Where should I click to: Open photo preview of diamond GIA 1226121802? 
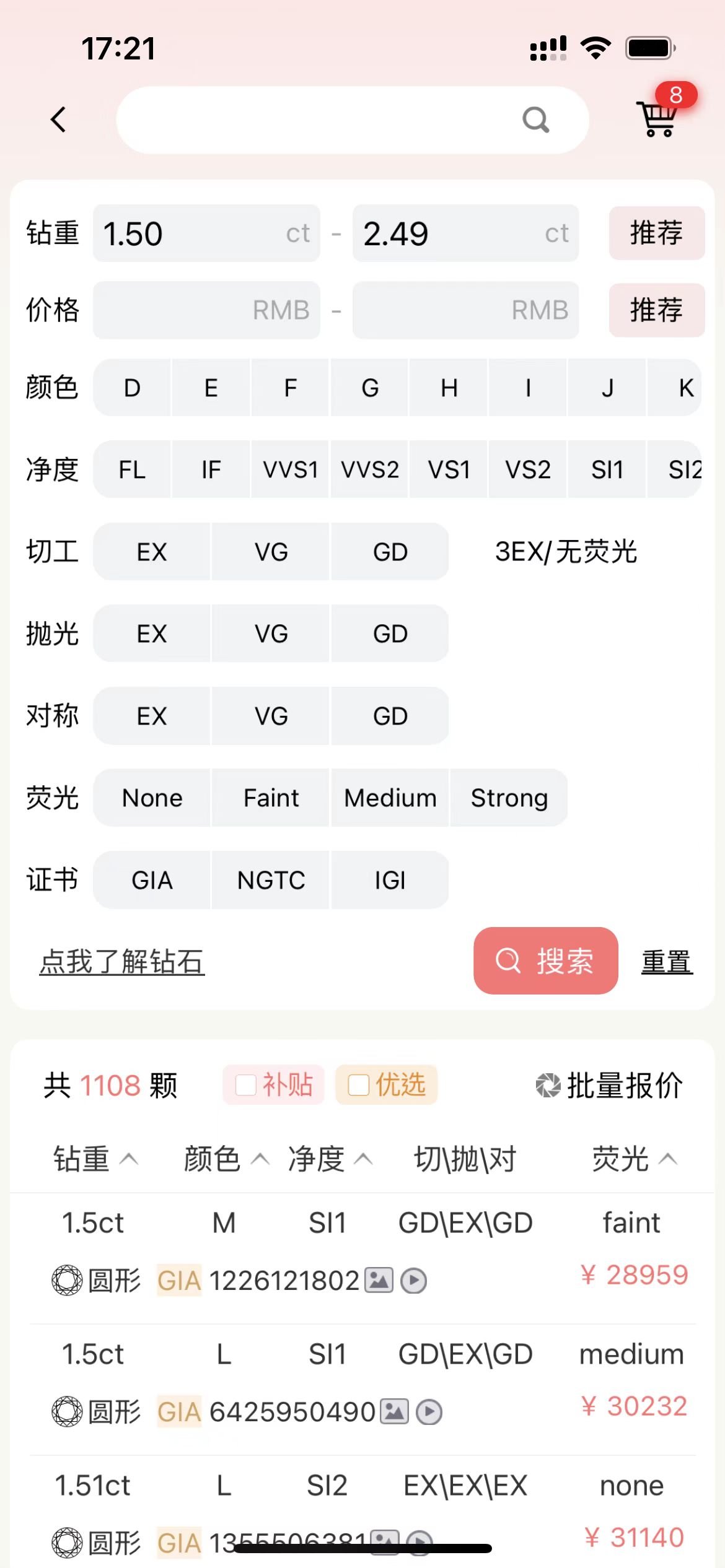(380, 1279)
